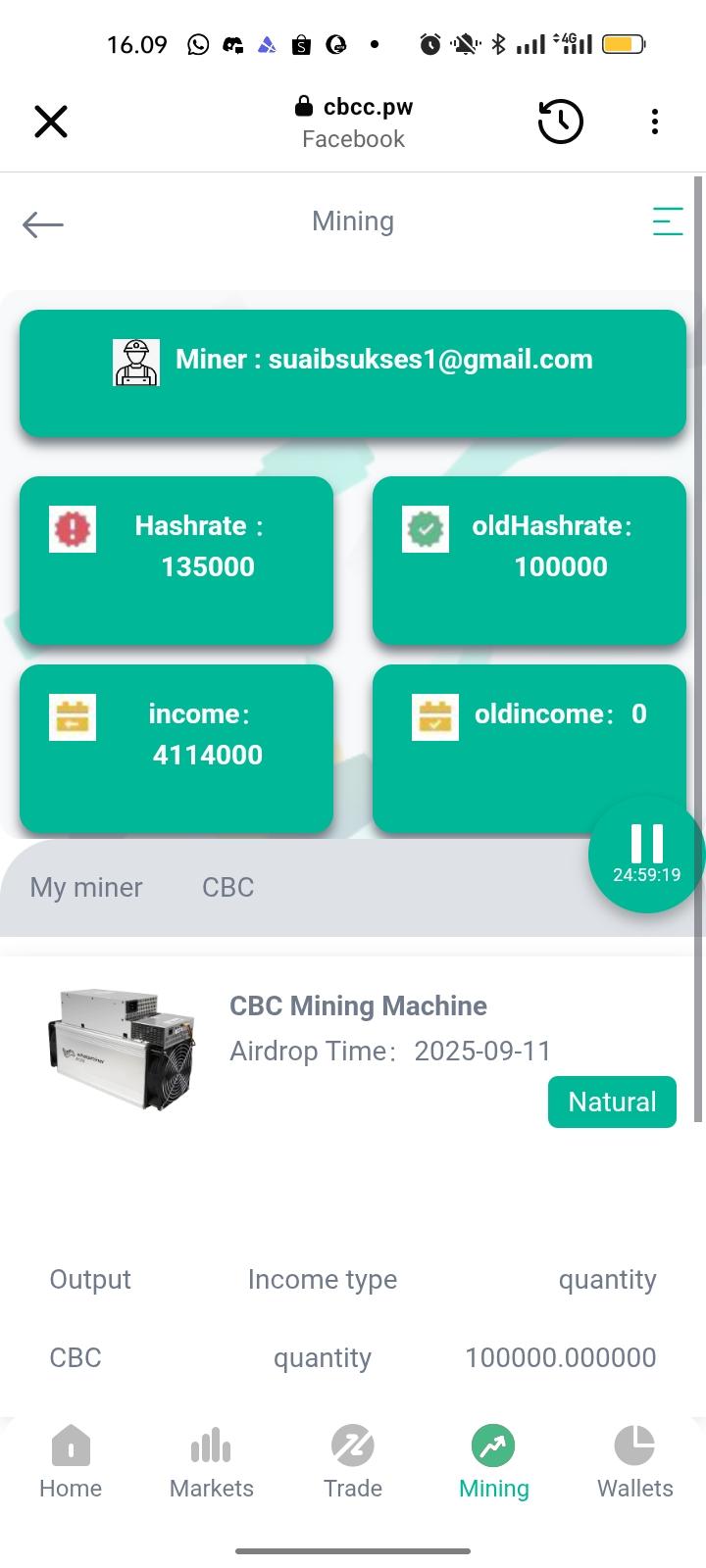Viewport: 706px width, 1568px height.
Task: Switch to the My miner tab
Action: pyautogui.click(x=86, y=888)
